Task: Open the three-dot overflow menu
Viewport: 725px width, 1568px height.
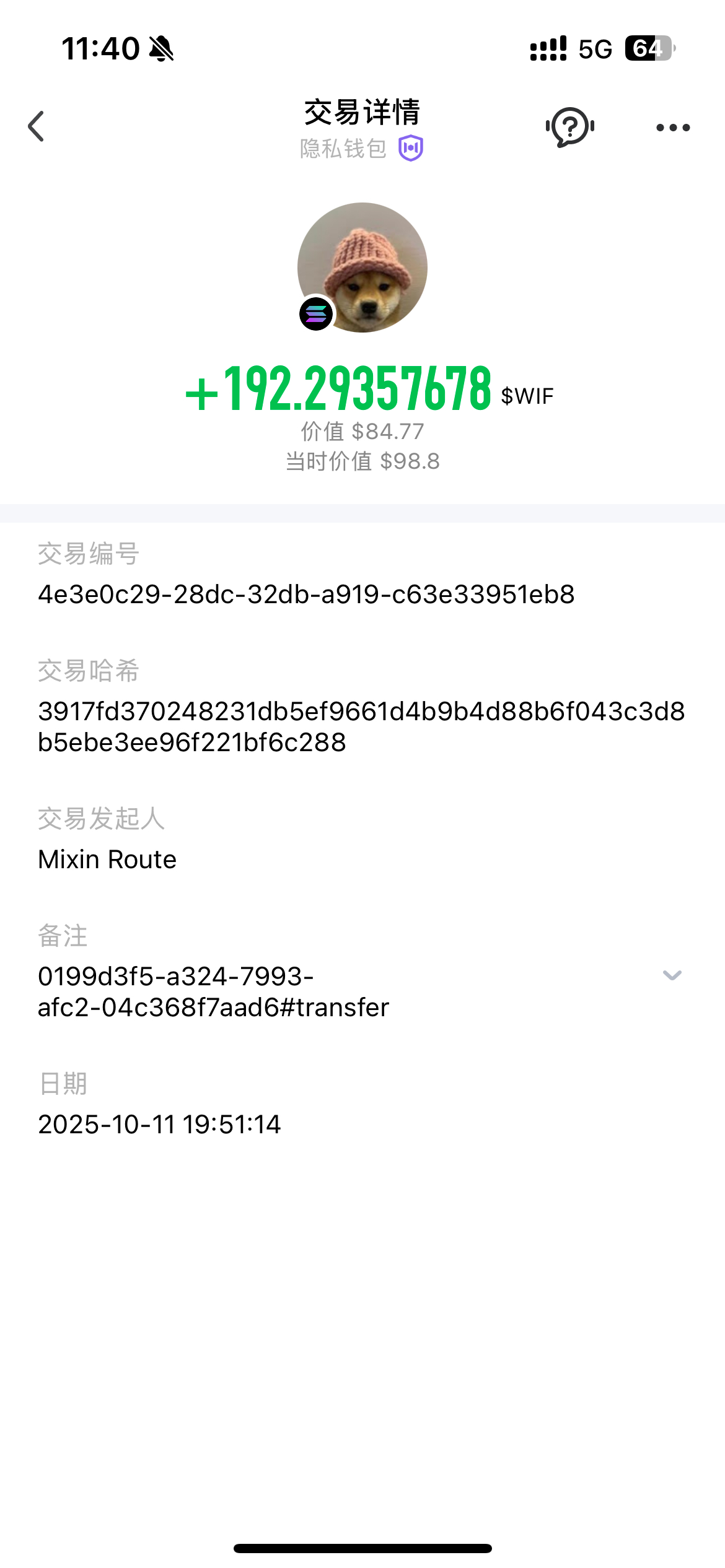Action: pos(673,128)
